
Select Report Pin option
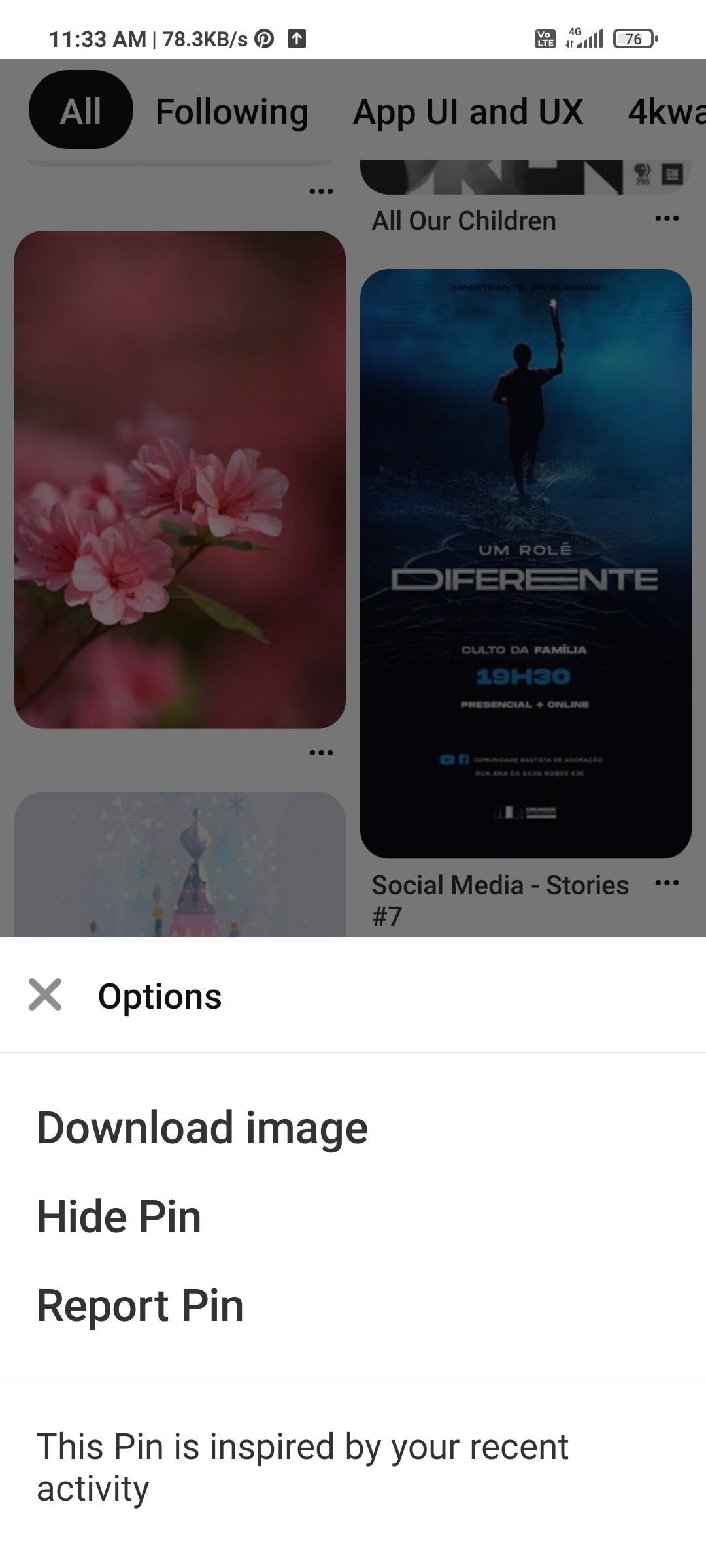140,1306
